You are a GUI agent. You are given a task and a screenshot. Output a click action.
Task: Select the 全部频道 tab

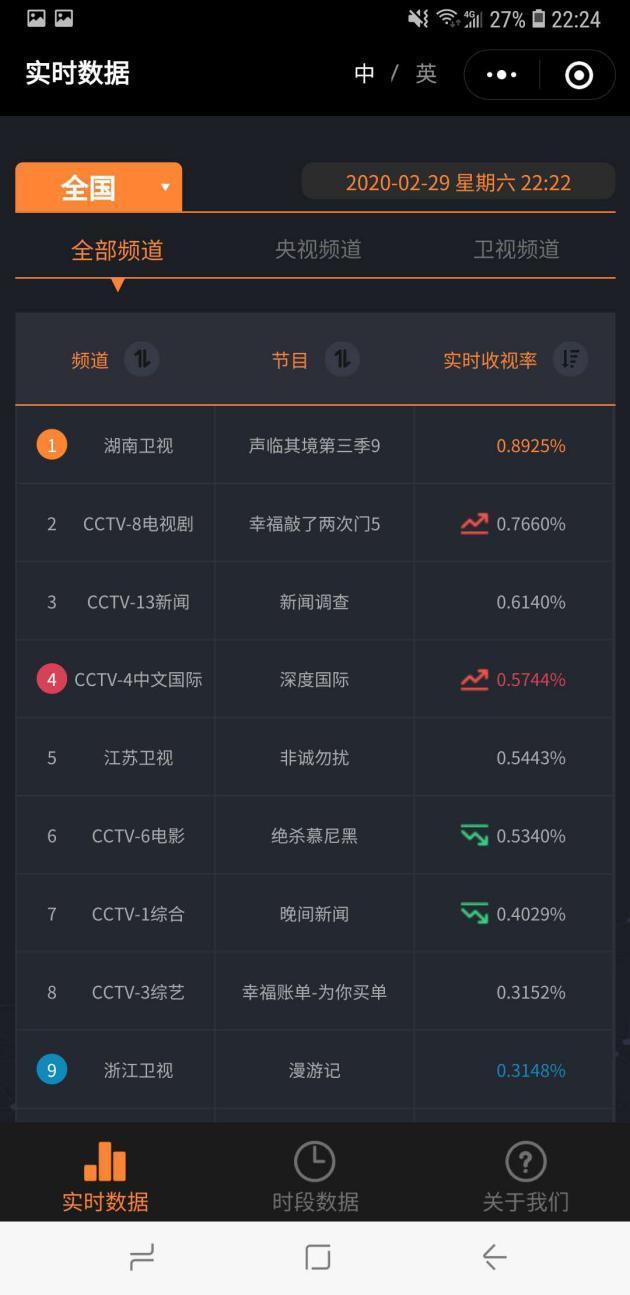pos(117,250)
